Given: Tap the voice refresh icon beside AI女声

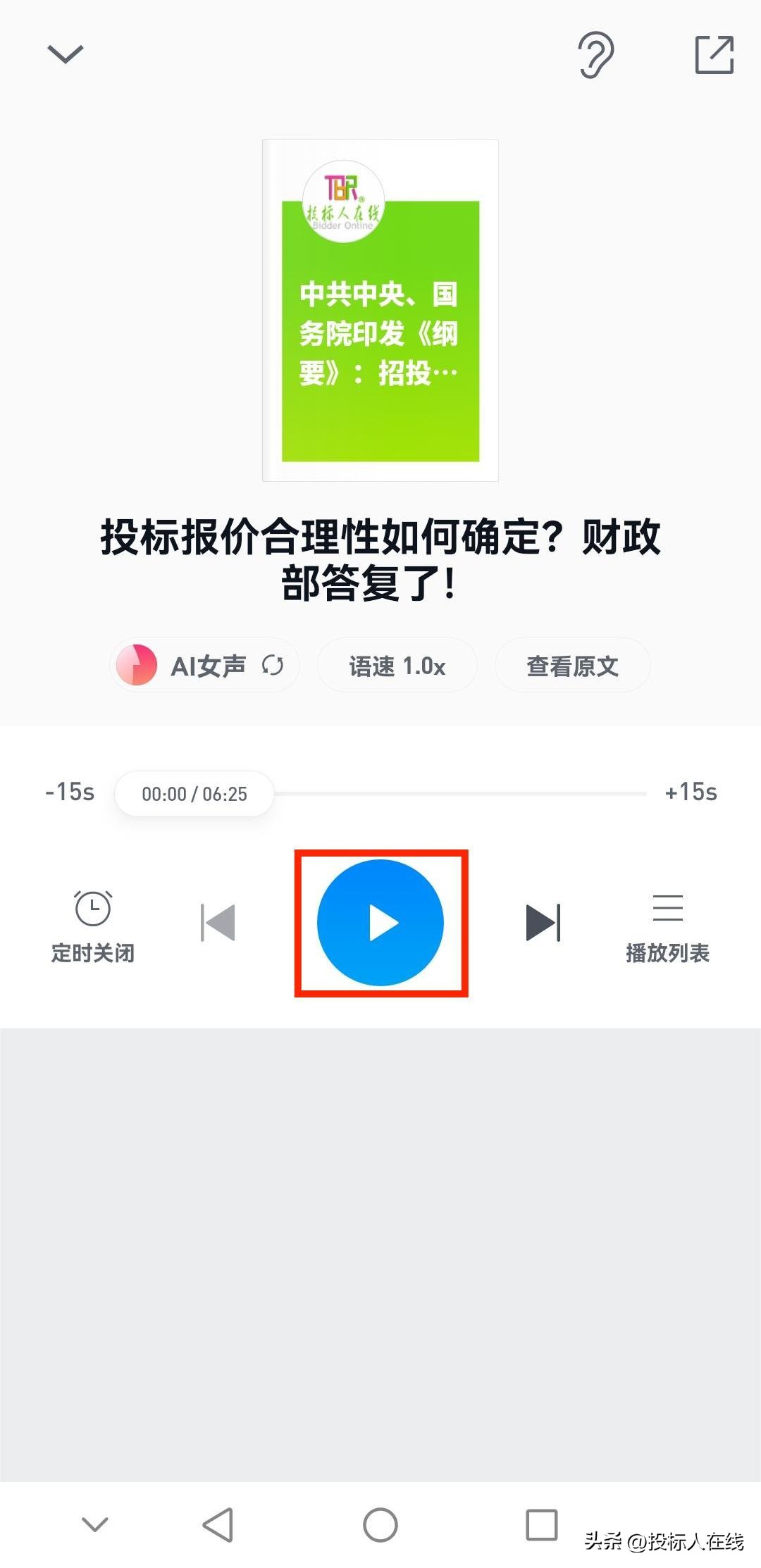Looking at the screenshot, I should coord(273,665).
